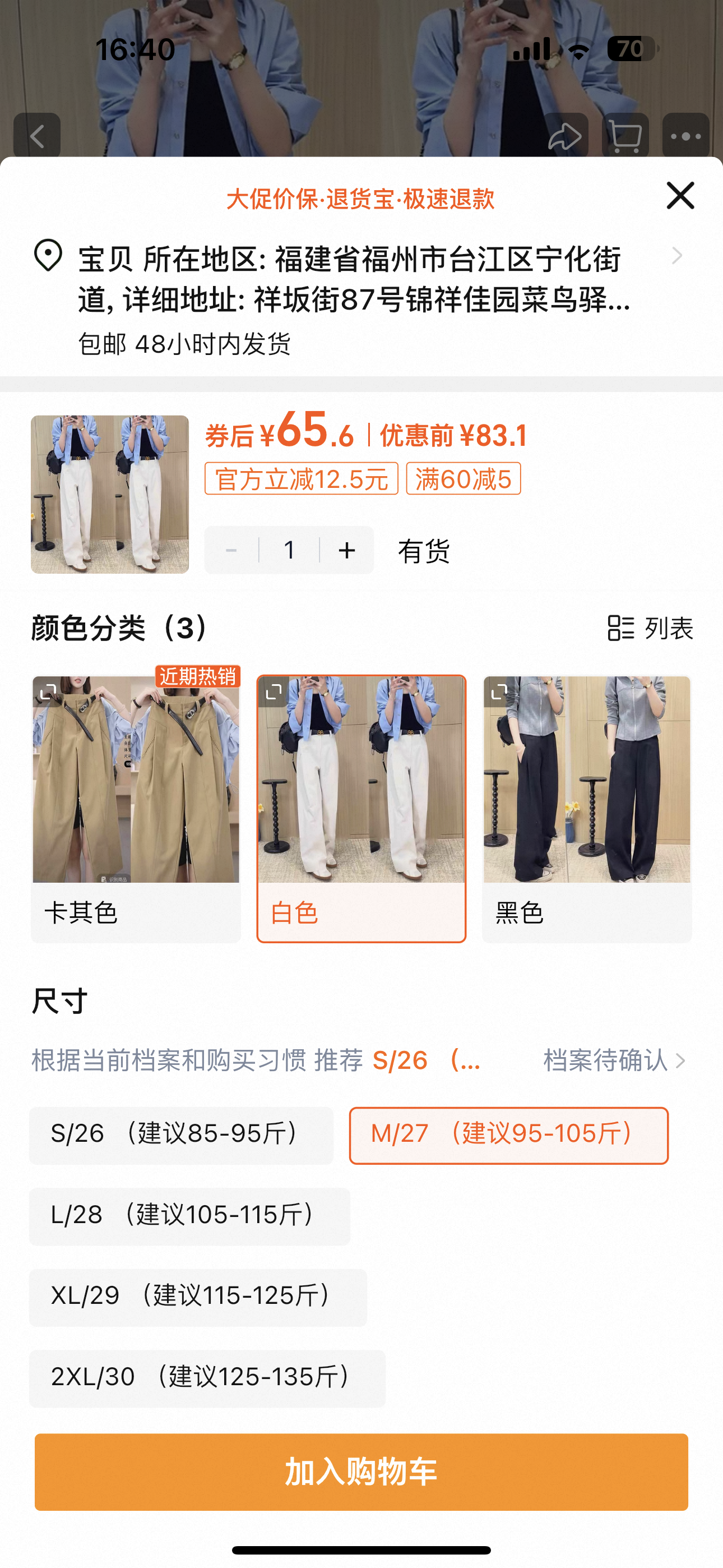
Task: Open 档案待确认 size profile link
Action: pyautogui.click(x=614, y=1060)
